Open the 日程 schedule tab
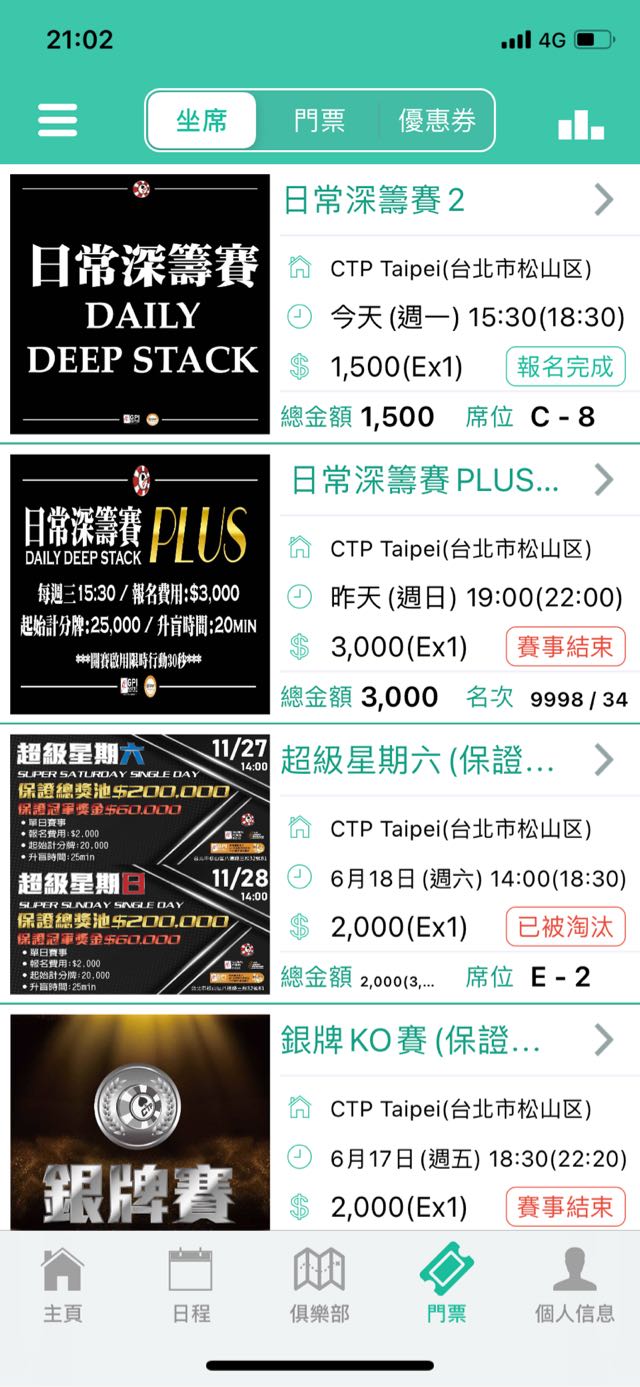Screen dimensions: 640x1387 (x=190, y=1285)
